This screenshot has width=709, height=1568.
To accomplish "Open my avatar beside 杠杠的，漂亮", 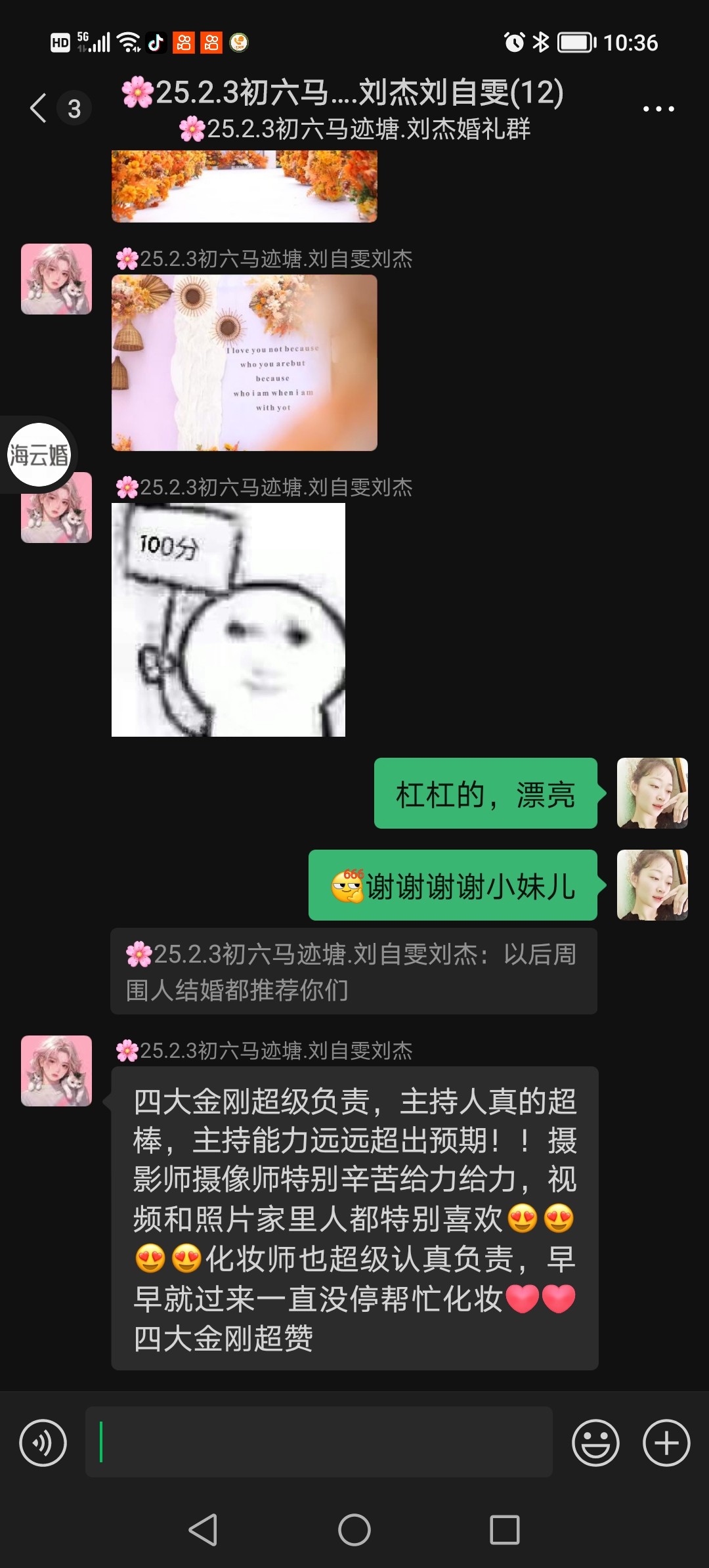I will point(653,793).
